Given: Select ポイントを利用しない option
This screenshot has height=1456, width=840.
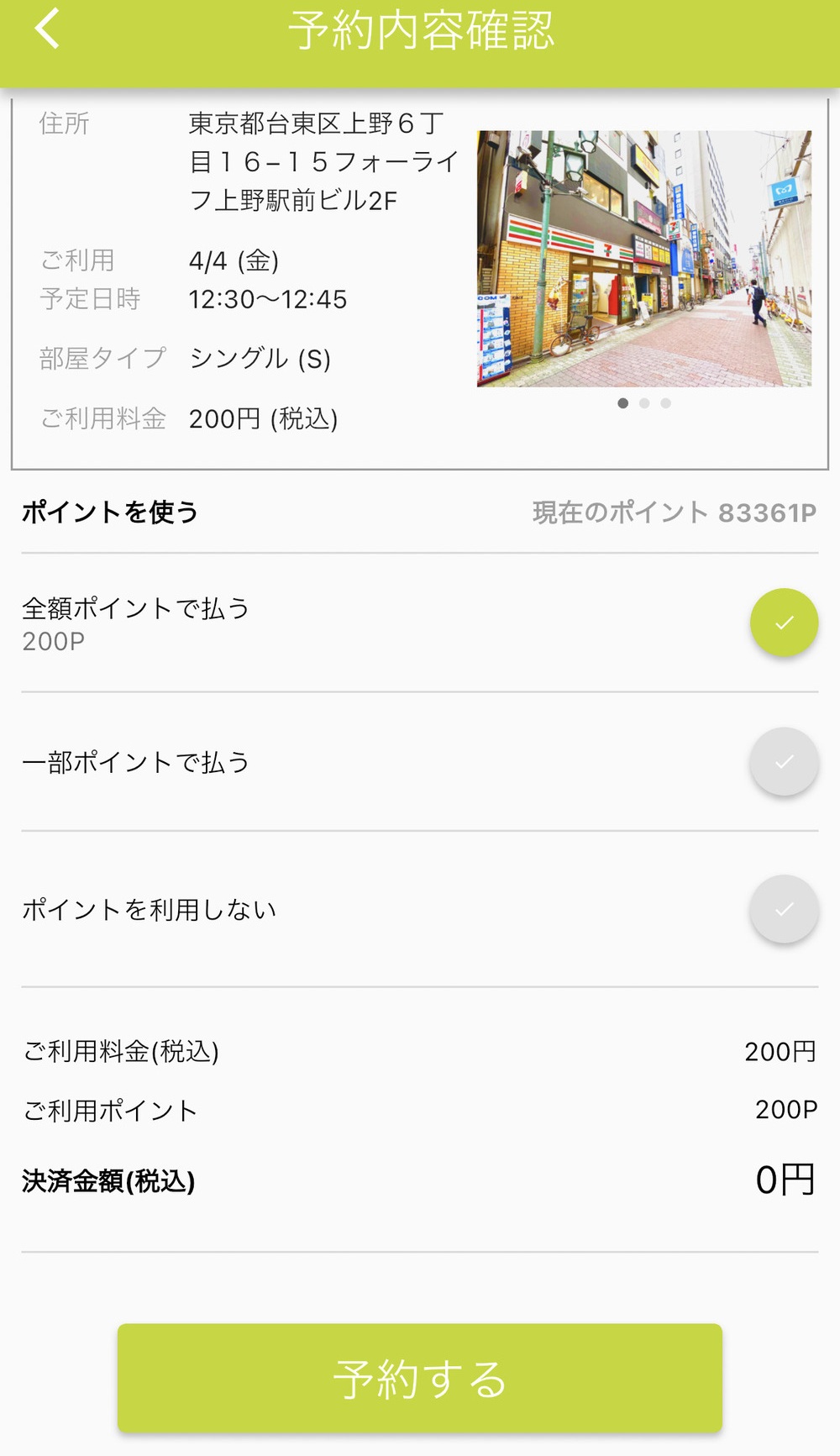Looking at the screenshot, I should click(783, 909).
